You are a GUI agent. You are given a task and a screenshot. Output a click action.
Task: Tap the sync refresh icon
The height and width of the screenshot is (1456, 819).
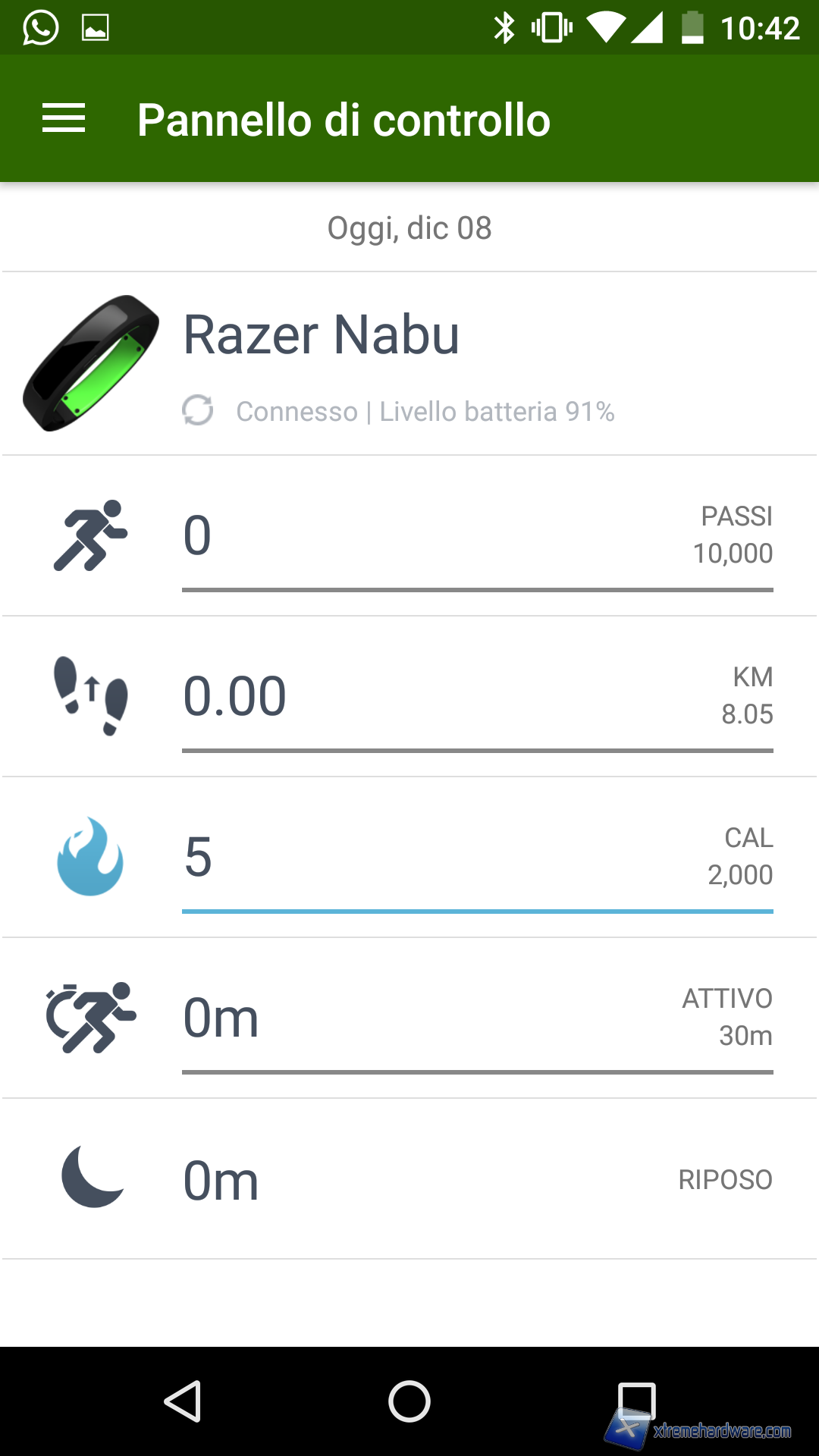(x=198, y=410)
